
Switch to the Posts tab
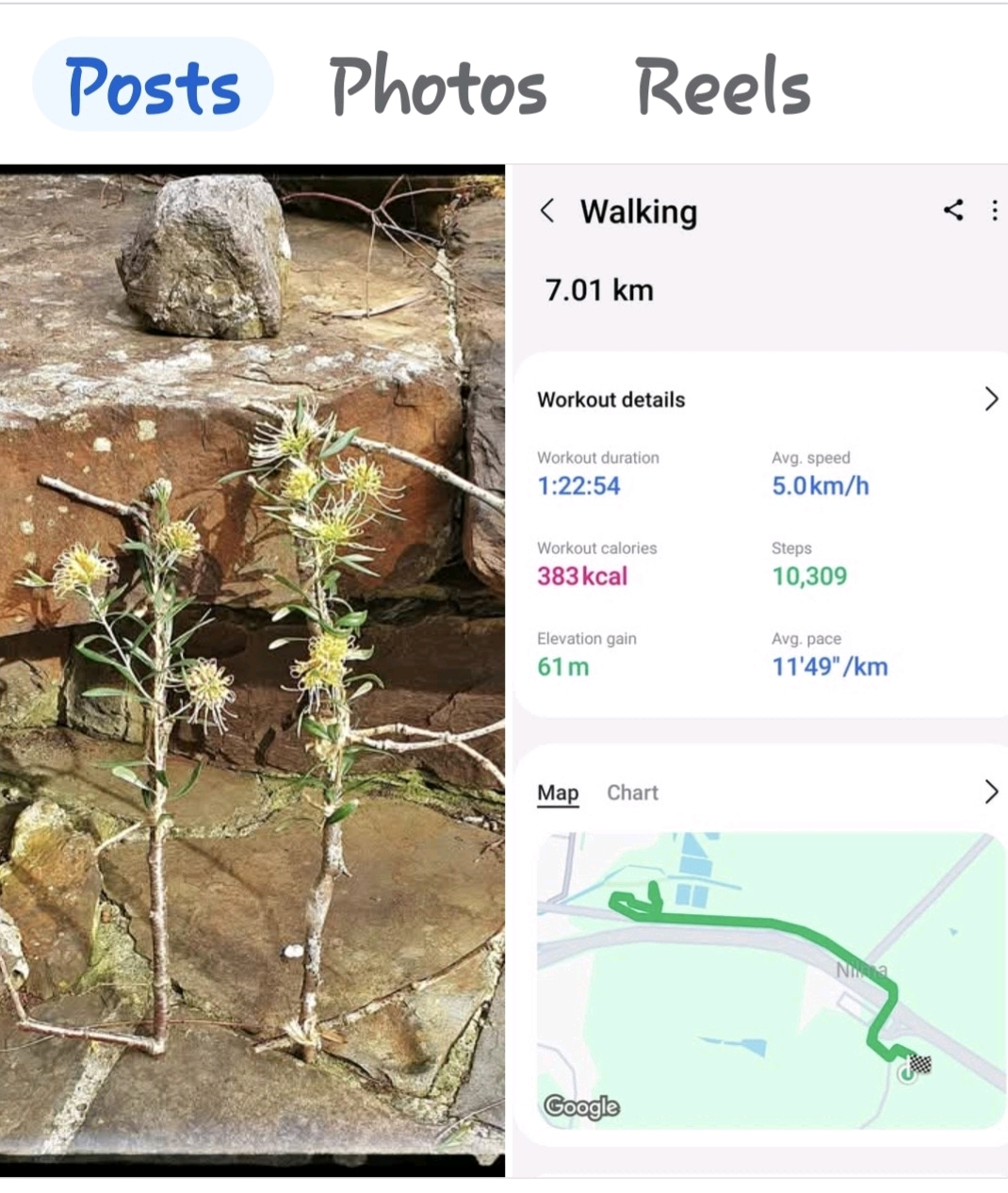153,85
